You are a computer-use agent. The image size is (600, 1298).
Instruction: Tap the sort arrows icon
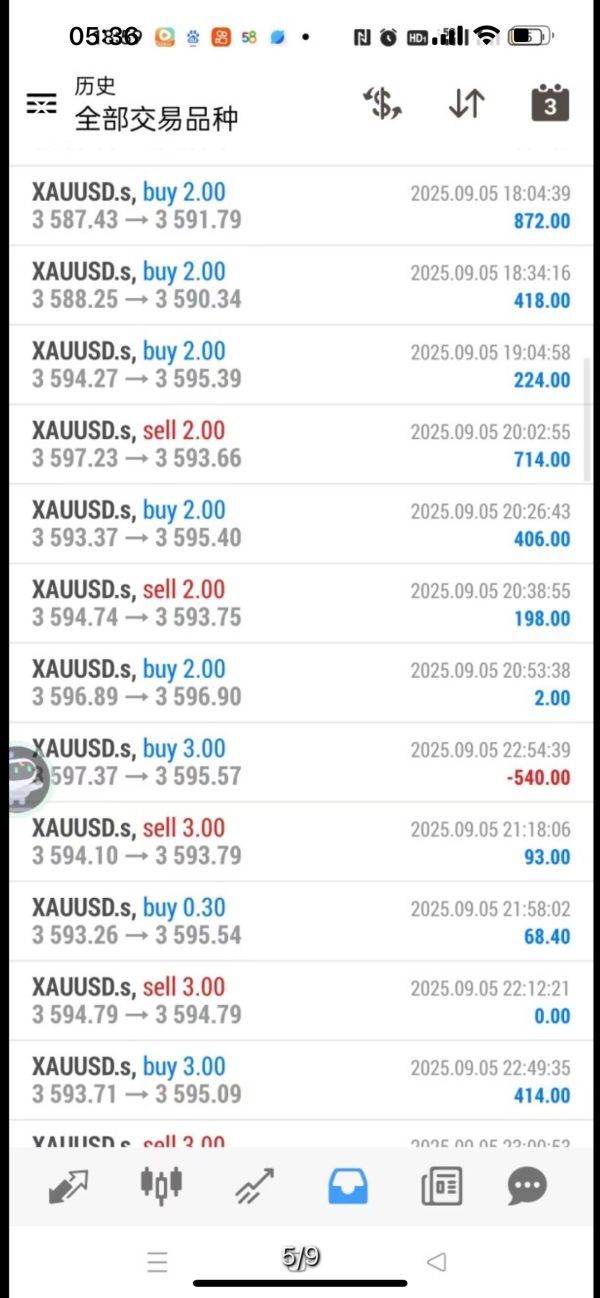466,104
